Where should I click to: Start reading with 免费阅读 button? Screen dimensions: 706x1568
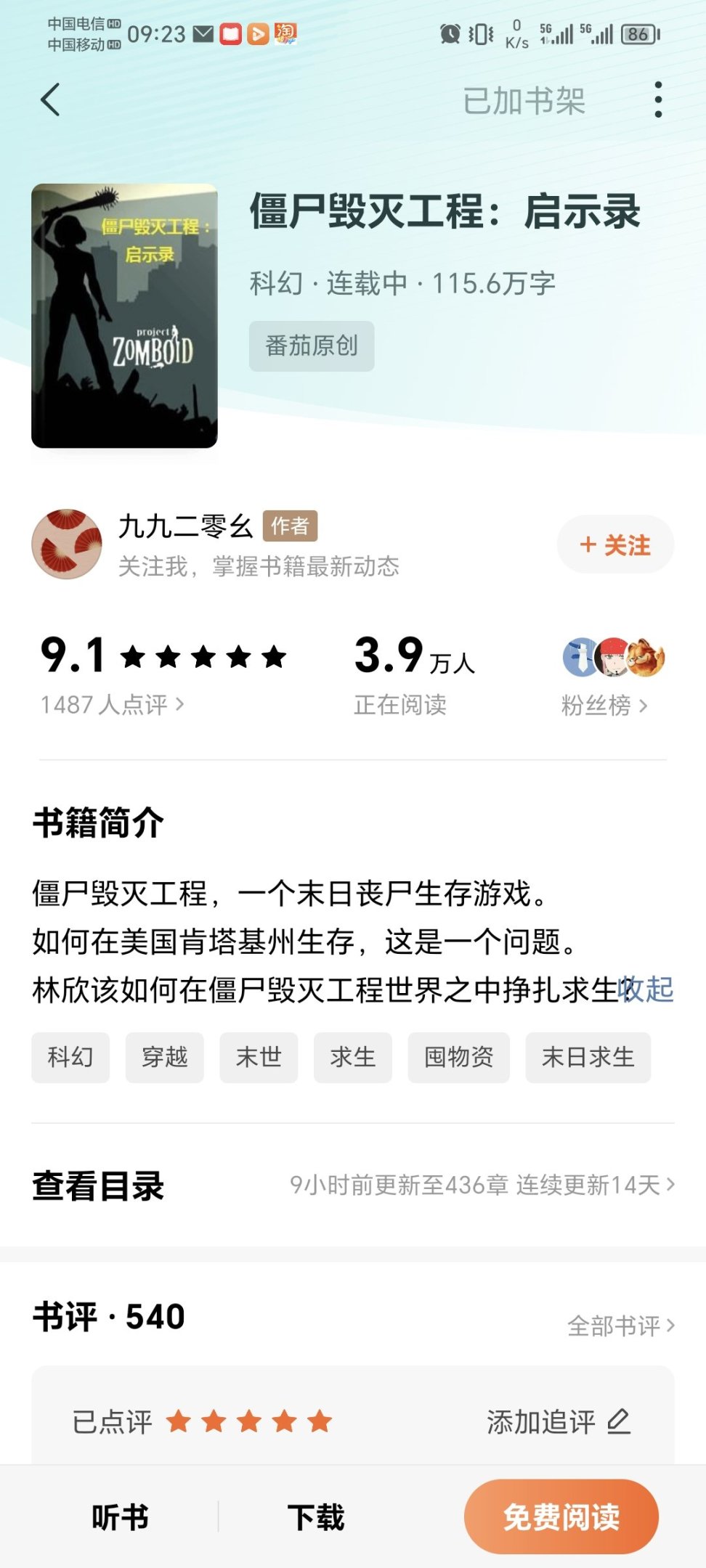[561, 1516]
